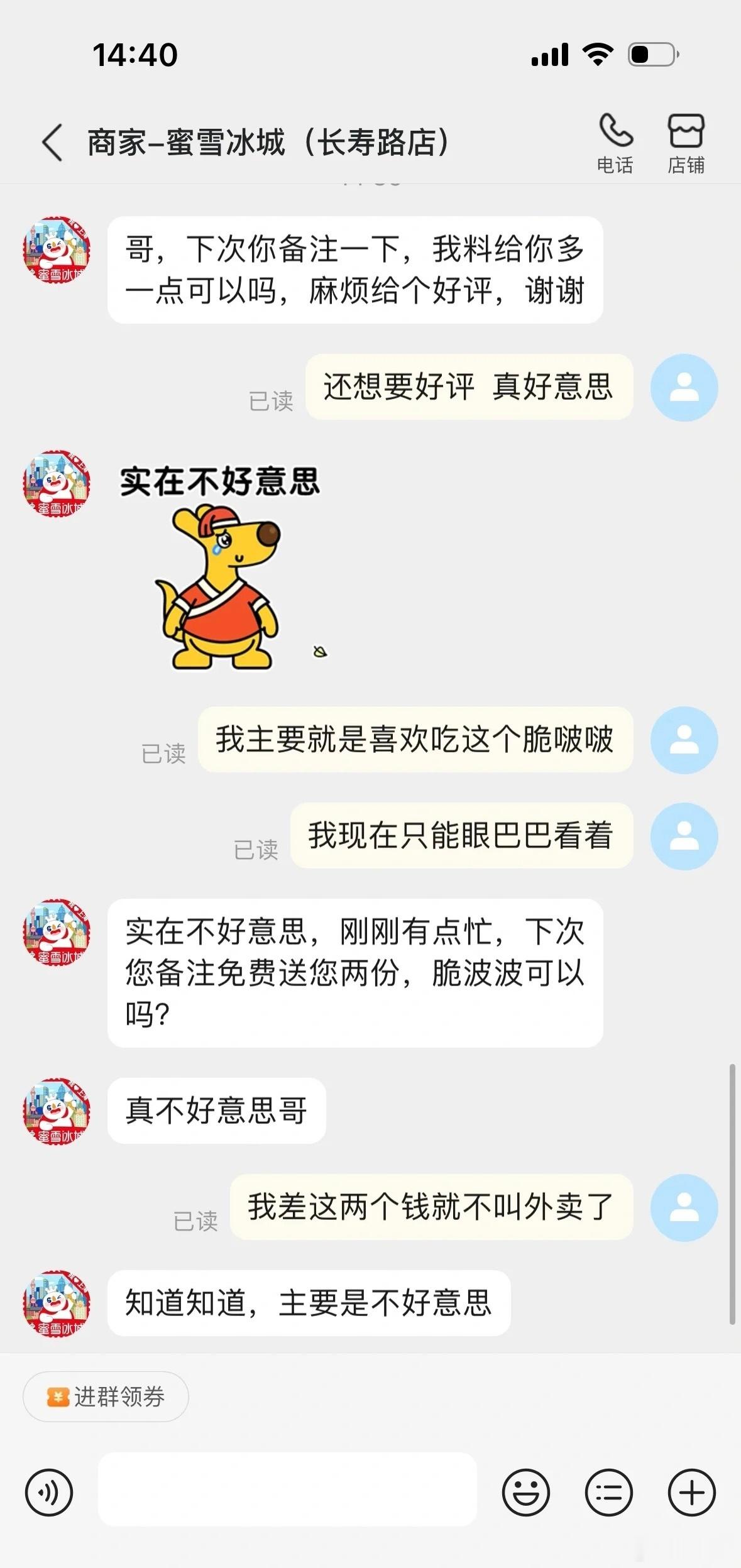Image resolution: width=741 pixels, height=1568 pixels.
Task: Open the 店铺 store page
Action: [x=686, y=143]
